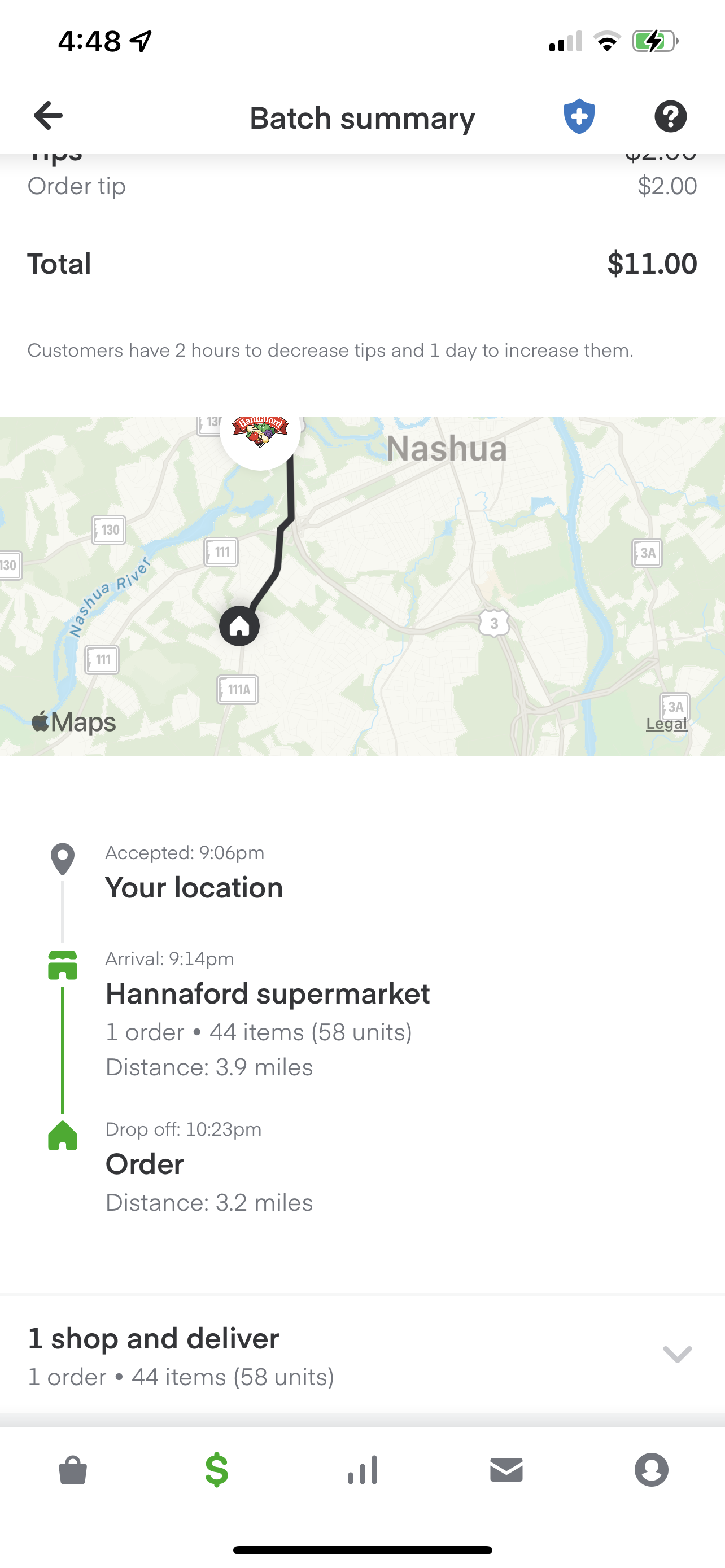Viewport: 725px width, 1568px height.
Task: Select the dollar sign earnings tab
Action: 217,1470
